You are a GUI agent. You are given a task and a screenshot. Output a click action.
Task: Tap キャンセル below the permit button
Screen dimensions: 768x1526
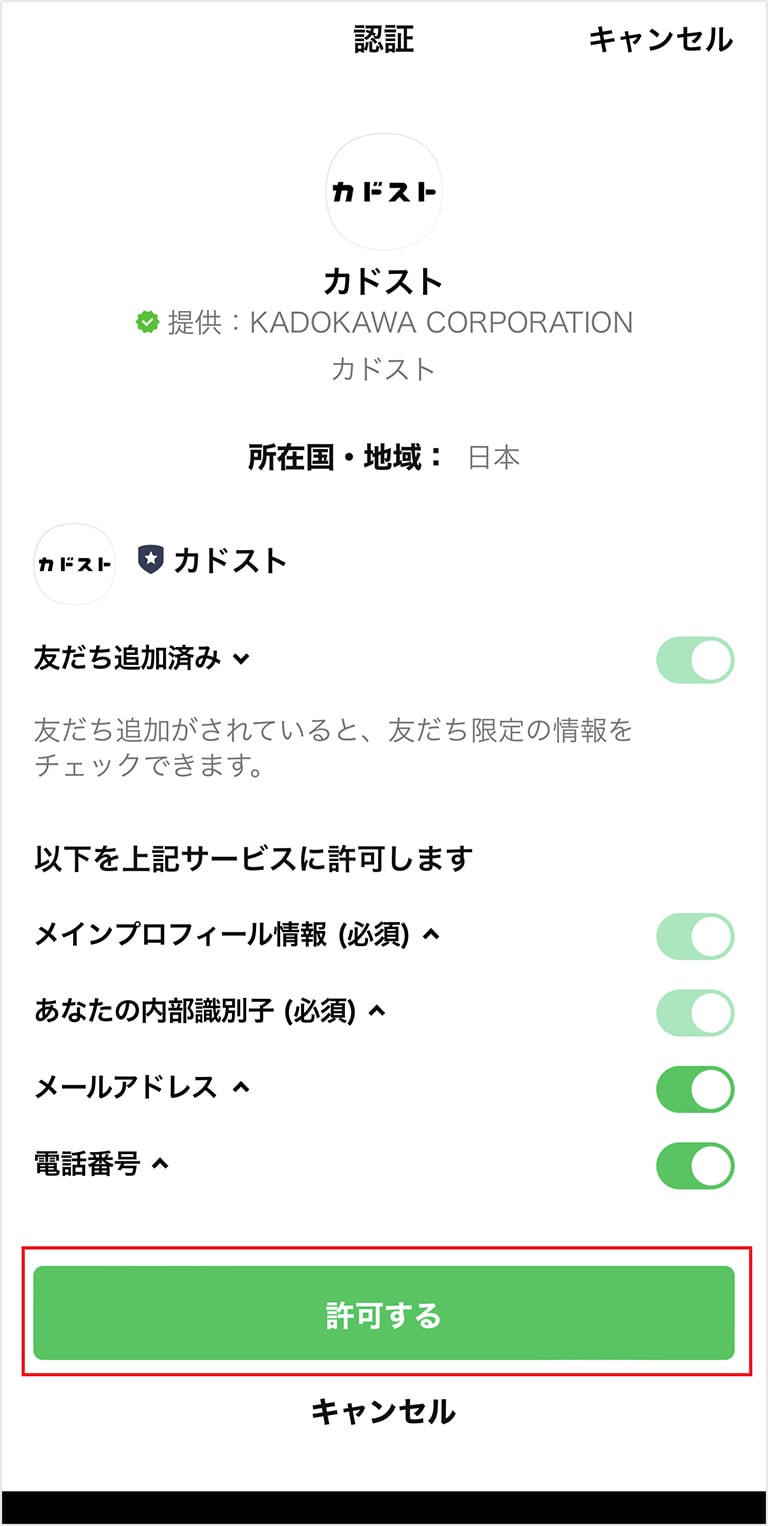click(x=384, y=1412)
